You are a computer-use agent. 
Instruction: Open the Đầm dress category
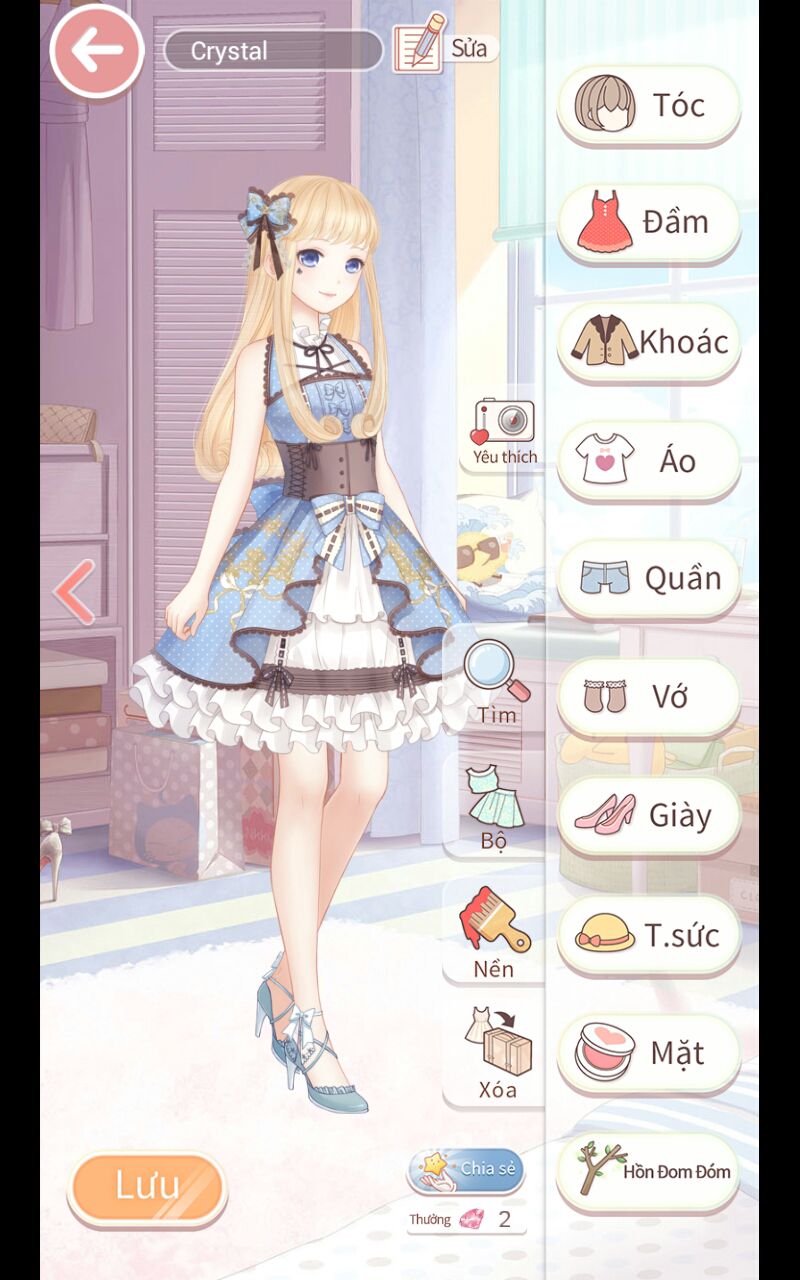tap(648, 223)
